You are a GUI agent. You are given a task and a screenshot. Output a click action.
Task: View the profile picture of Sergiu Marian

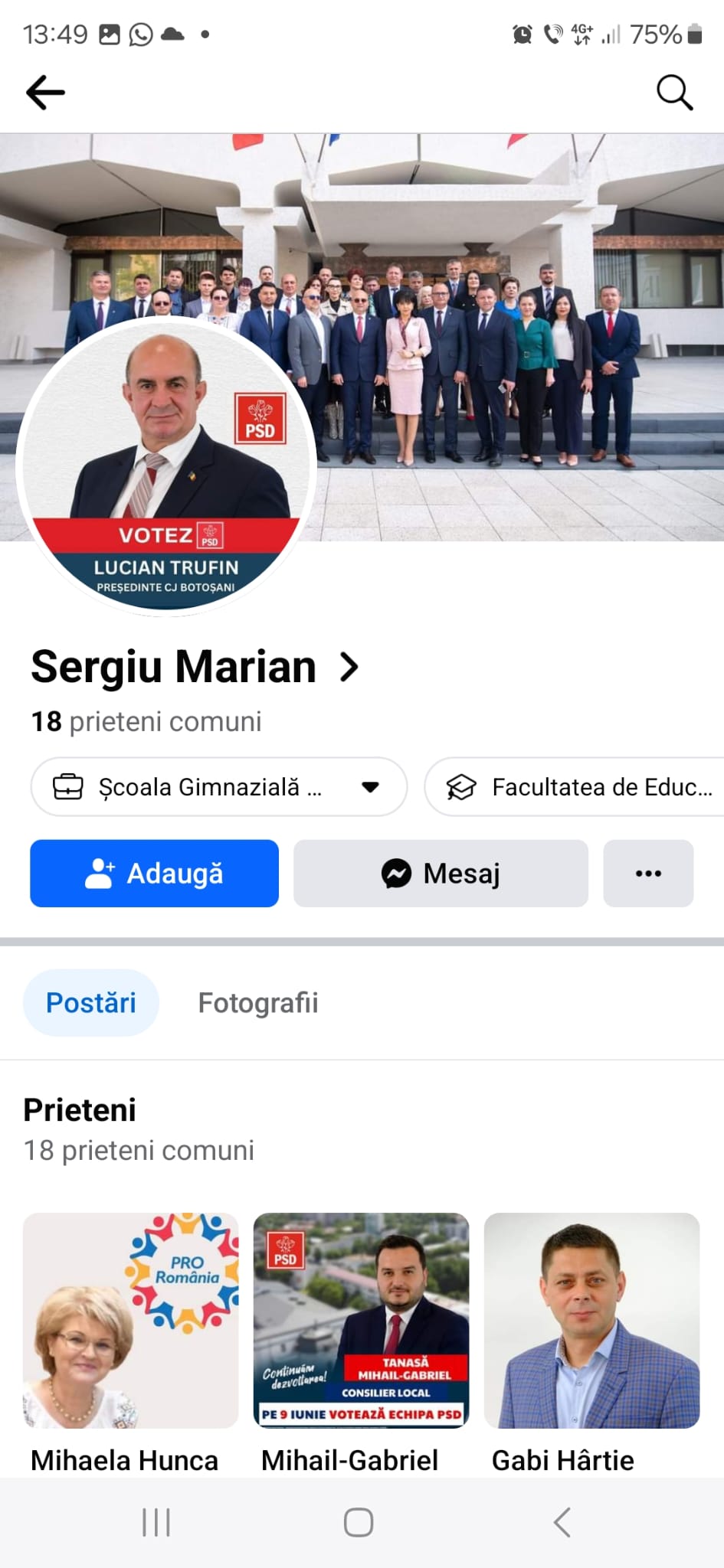point(166,467)
